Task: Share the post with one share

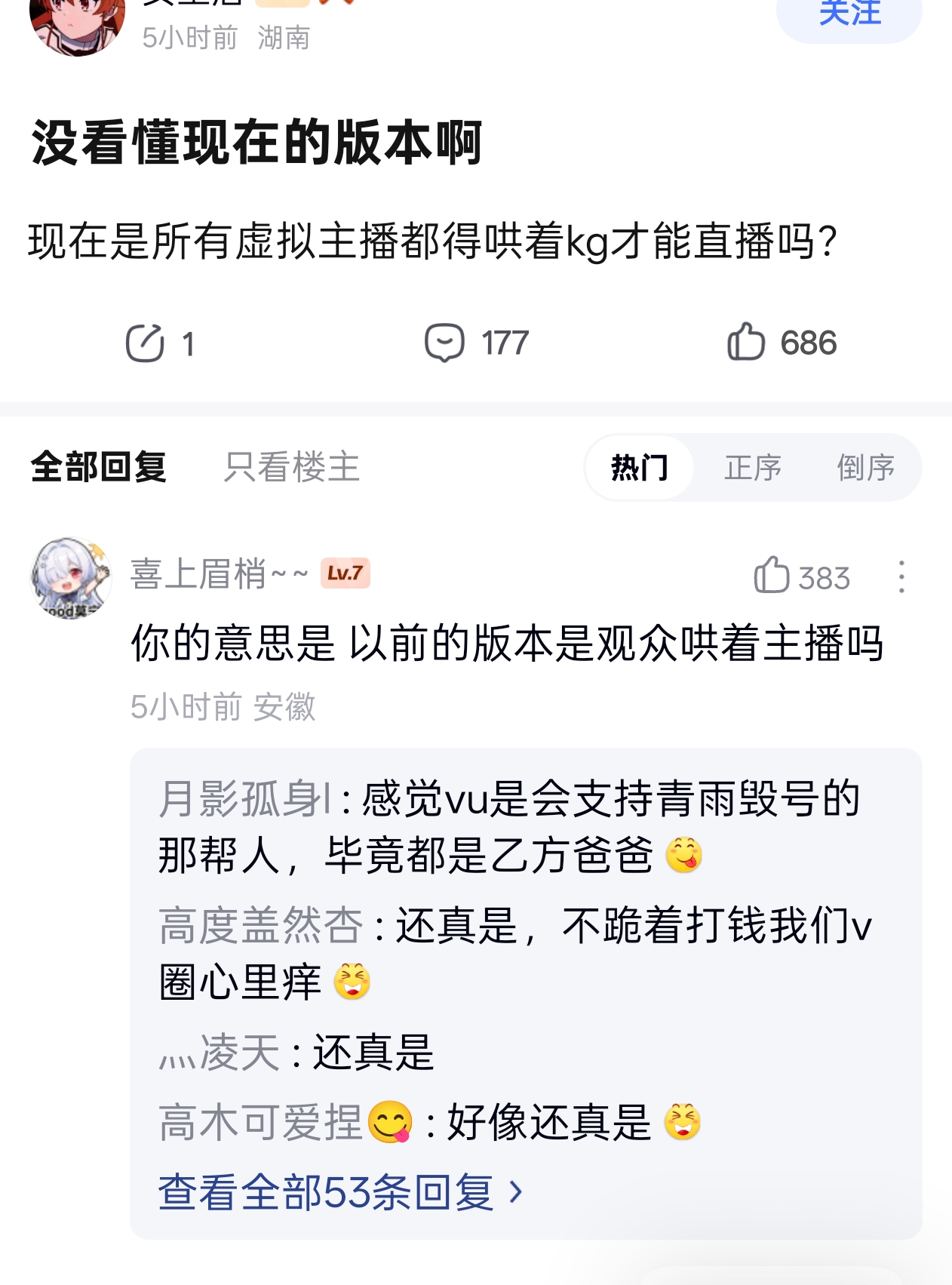Action: click(160, 343)
